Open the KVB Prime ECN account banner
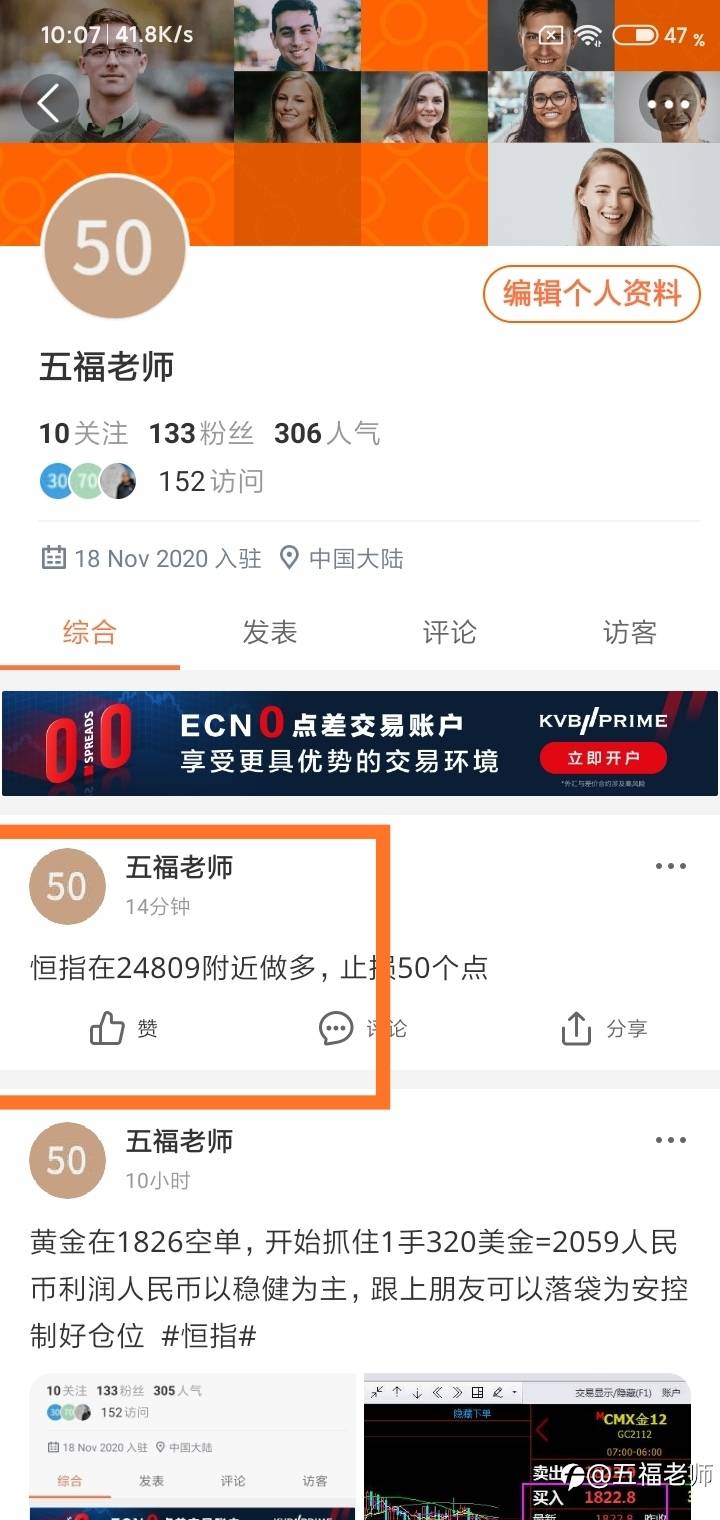The height and width of the screenshot is (1520, 720). (x=360, y=743)
